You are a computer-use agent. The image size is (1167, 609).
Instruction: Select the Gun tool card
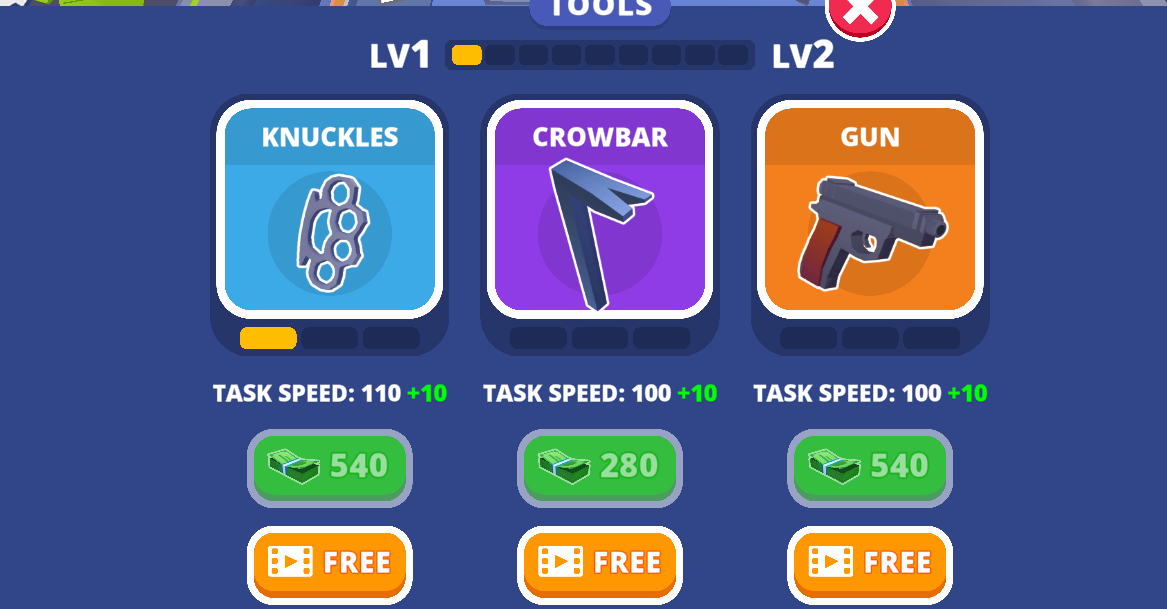[870, 210]
